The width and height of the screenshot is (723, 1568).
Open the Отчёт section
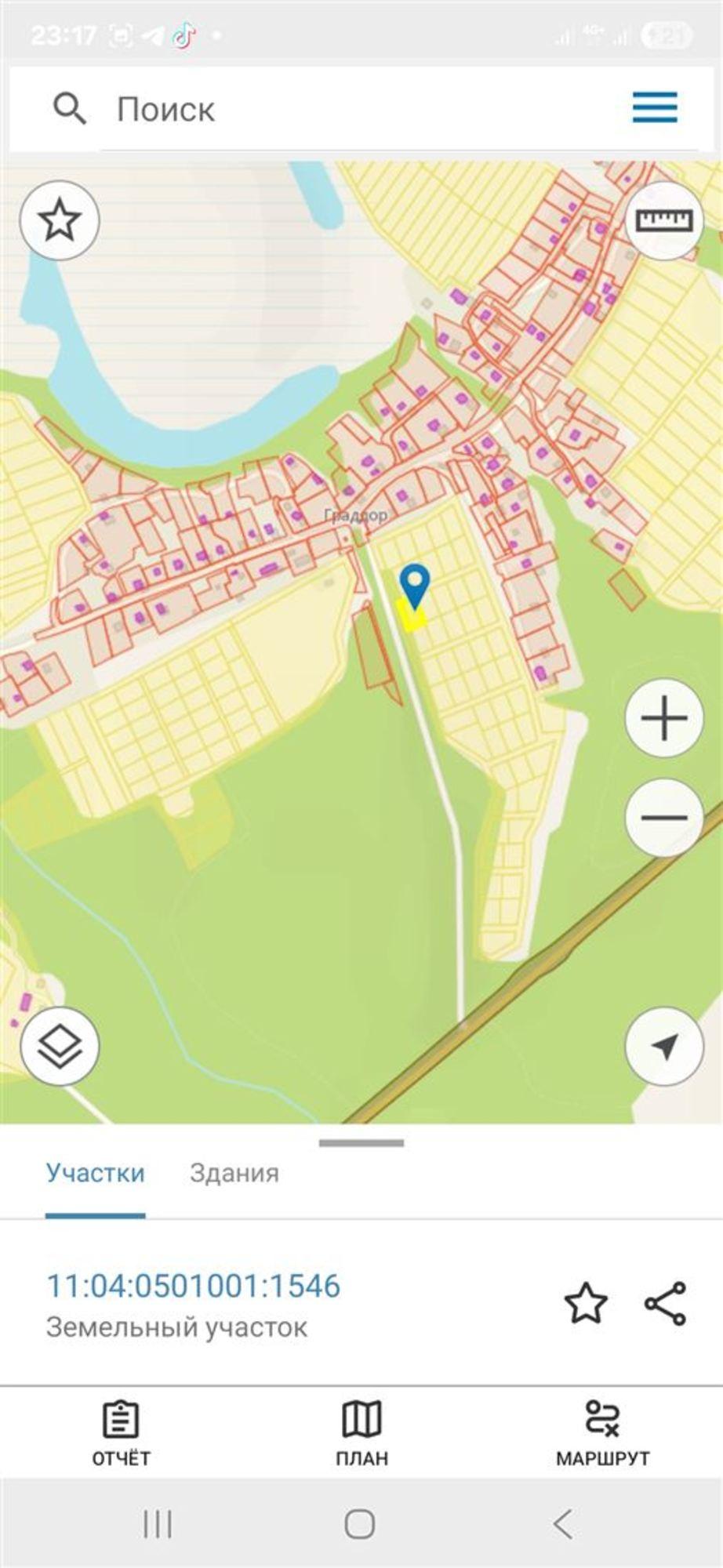121,1433
